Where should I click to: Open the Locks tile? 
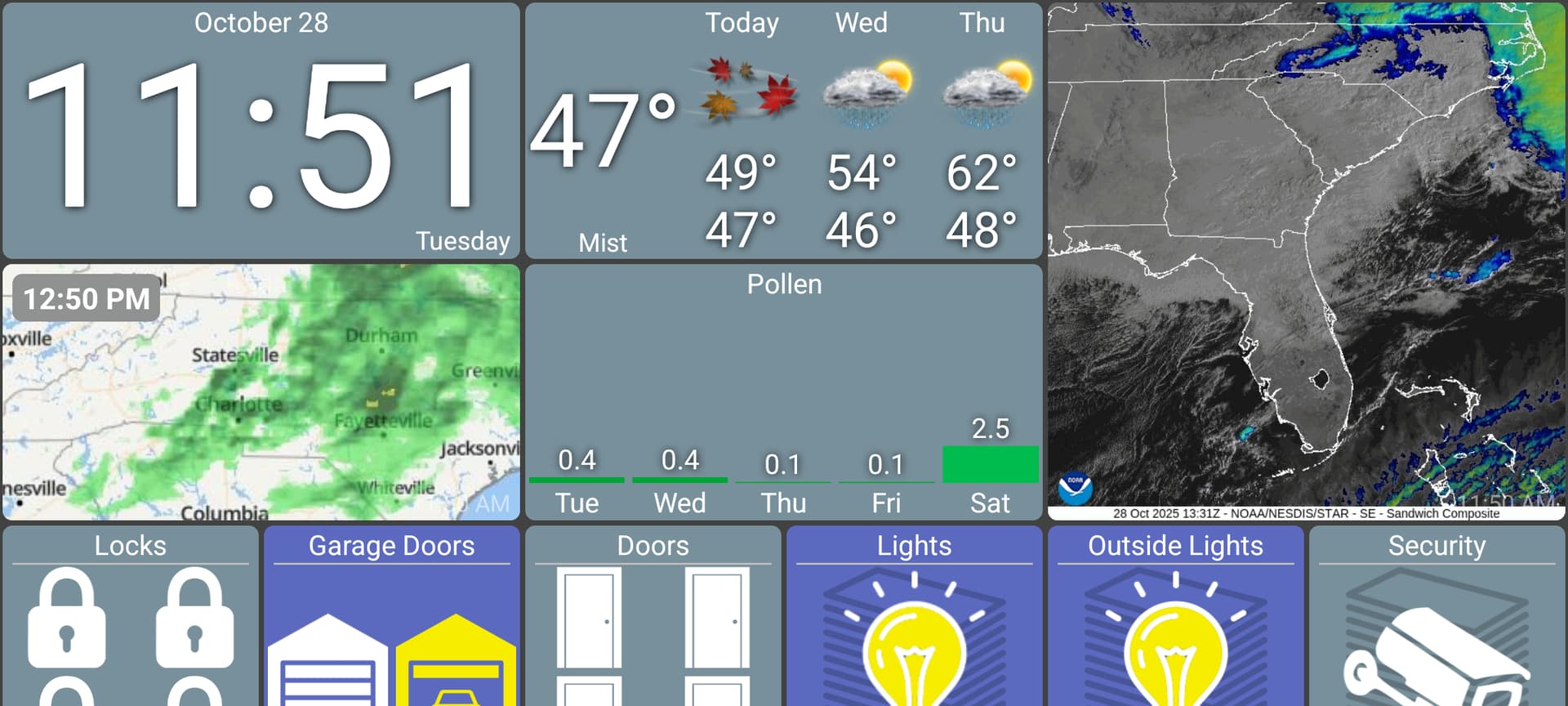coord(131,621)
